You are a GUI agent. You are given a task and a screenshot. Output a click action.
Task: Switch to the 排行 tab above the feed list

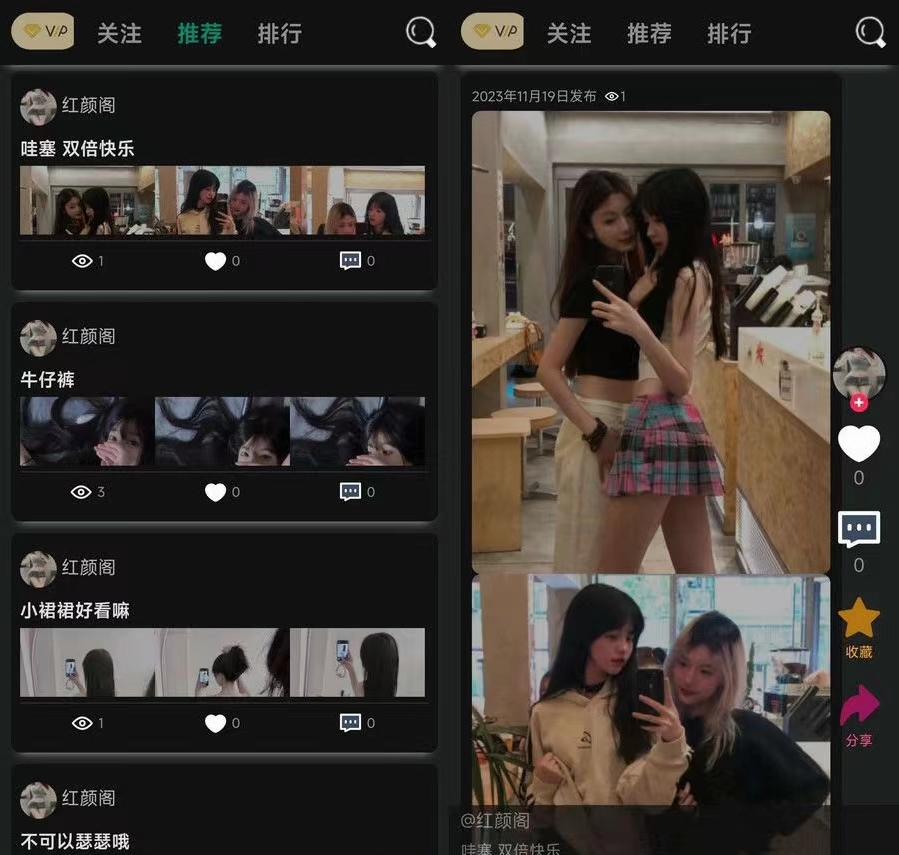(x=279, y=33)
